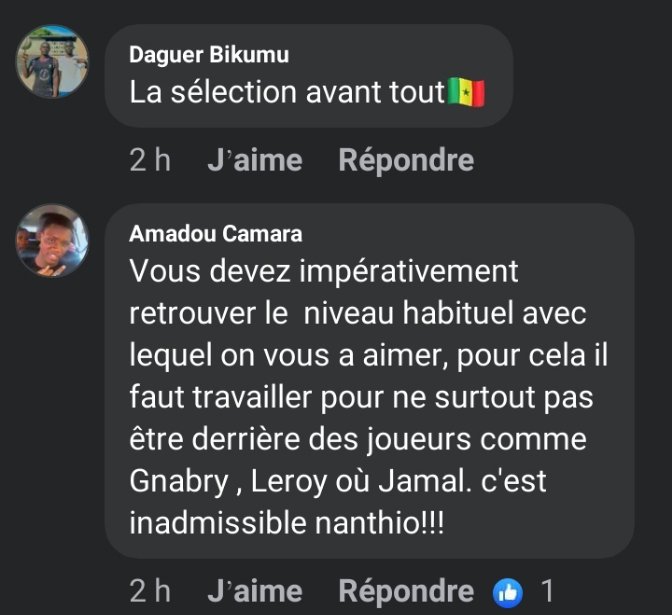Open Daguer Bikumu's profile name

(209, 56)
